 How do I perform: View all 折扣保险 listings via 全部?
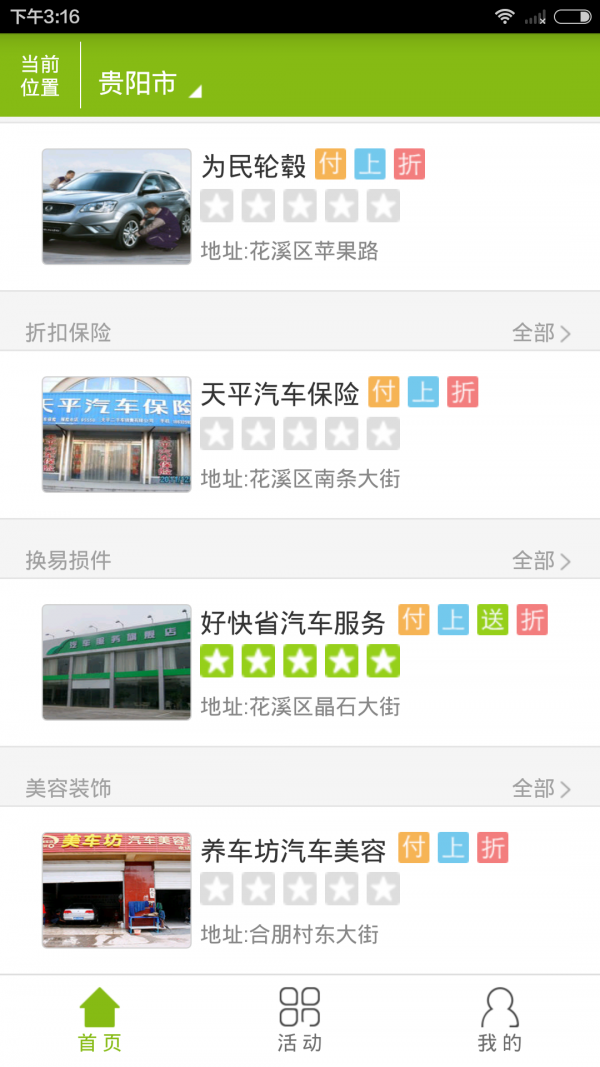[x=541, y=333]
